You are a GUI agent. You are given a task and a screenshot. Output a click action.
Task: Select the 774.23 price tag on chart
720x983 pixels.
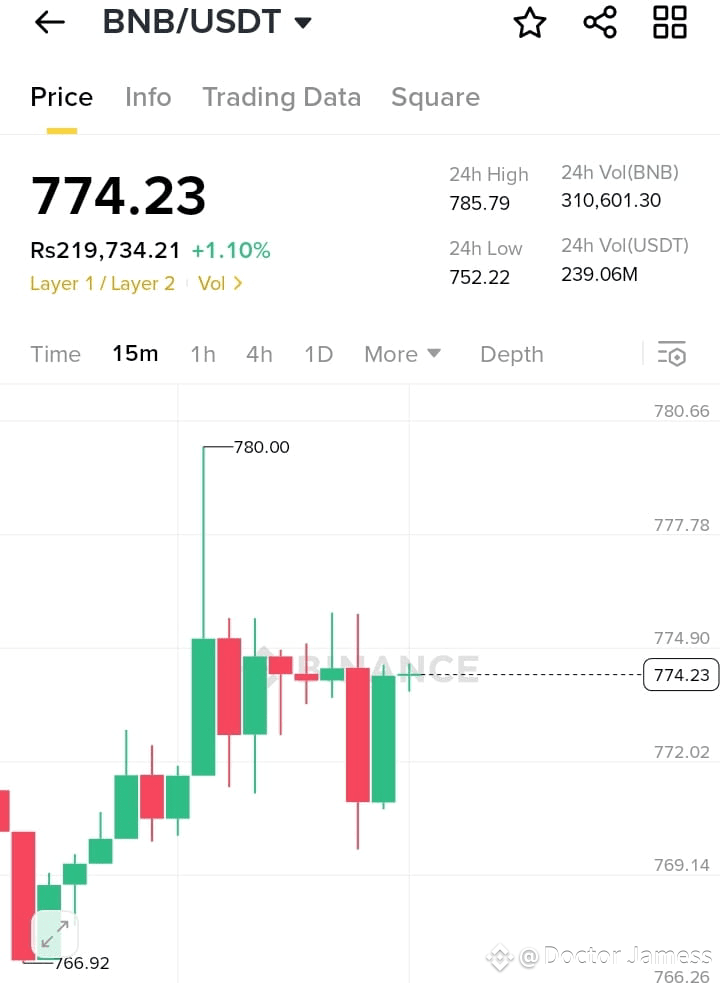coord(681,675)
